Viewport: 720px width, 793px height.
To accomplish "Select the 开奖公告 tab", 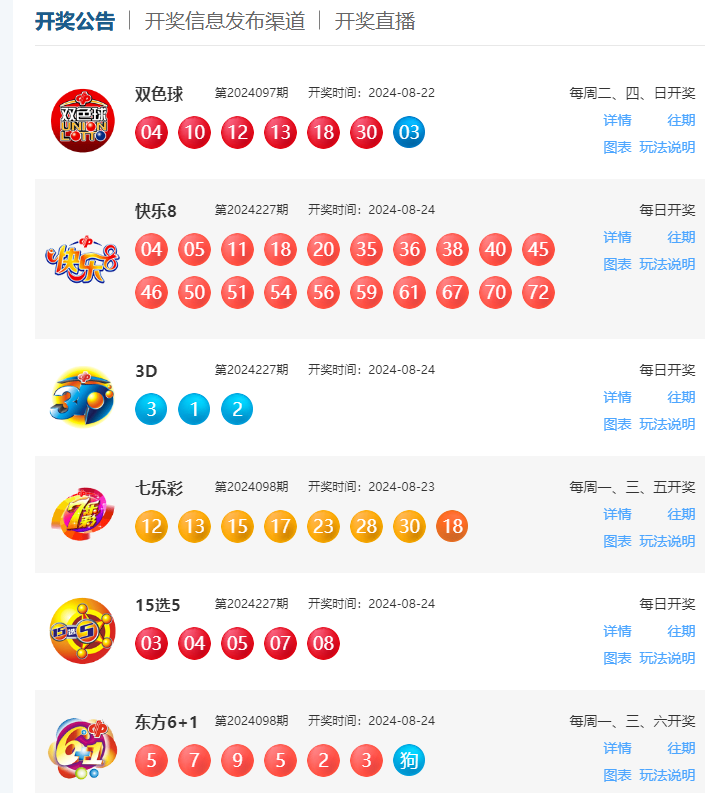I will pos(75,21).
